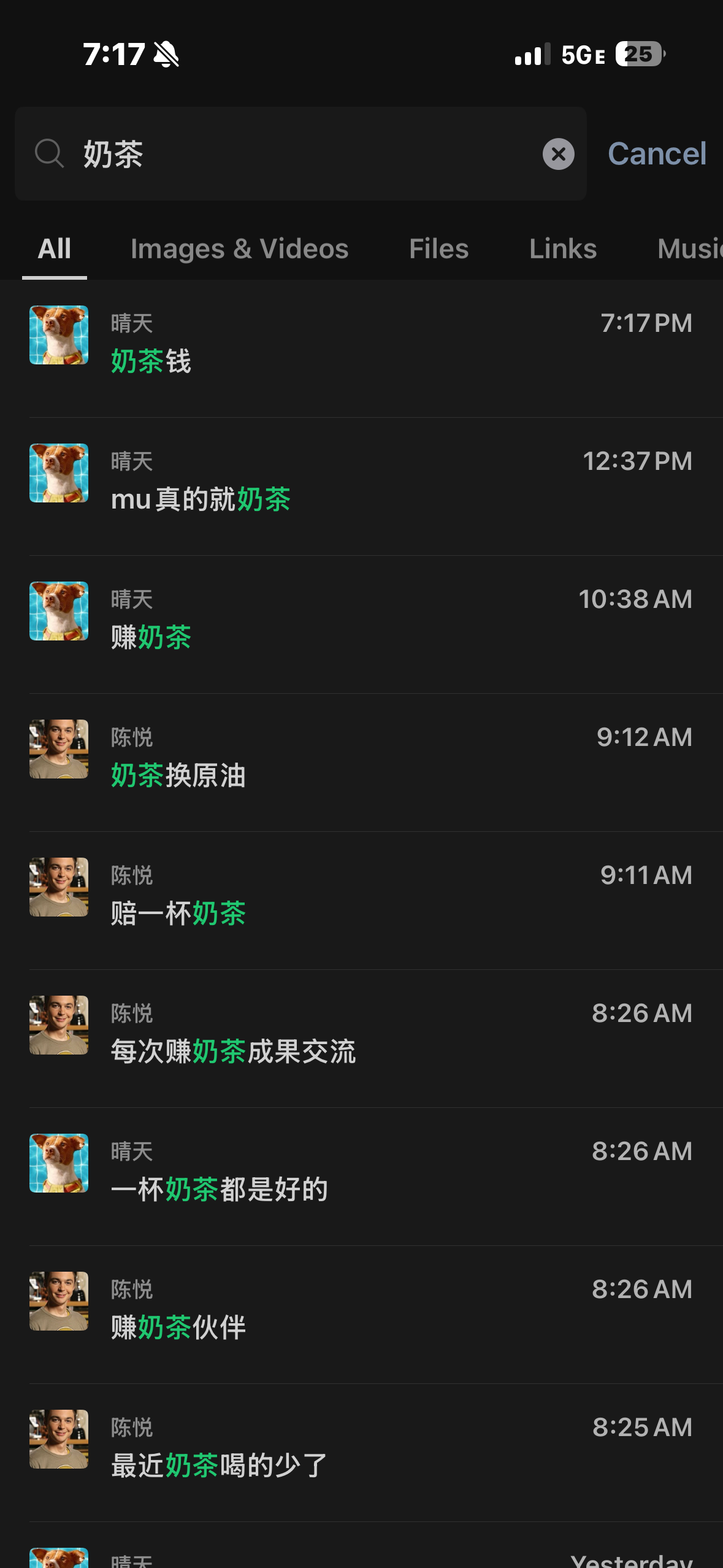
Task: Open 晴天's message 一杯奶茶都是好的
Action: pyautogui.click(x=368, y=1172)
